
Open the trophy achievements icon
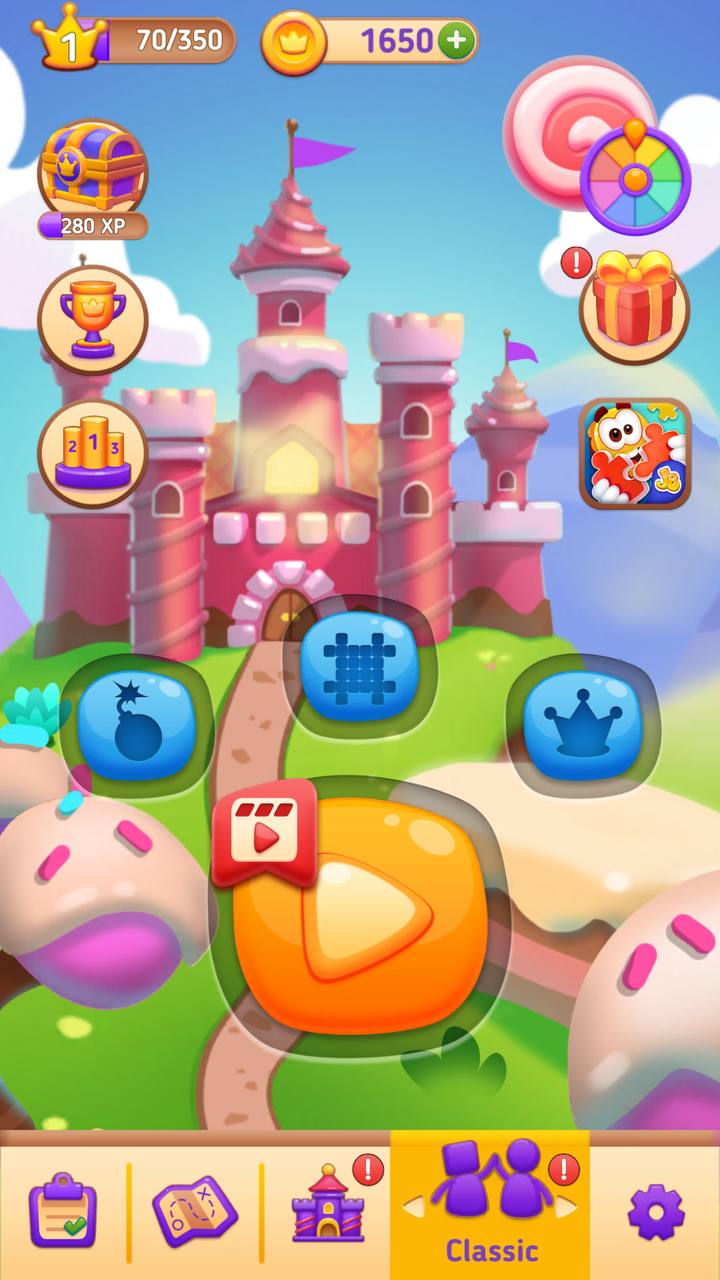click(x=92, y=320)
